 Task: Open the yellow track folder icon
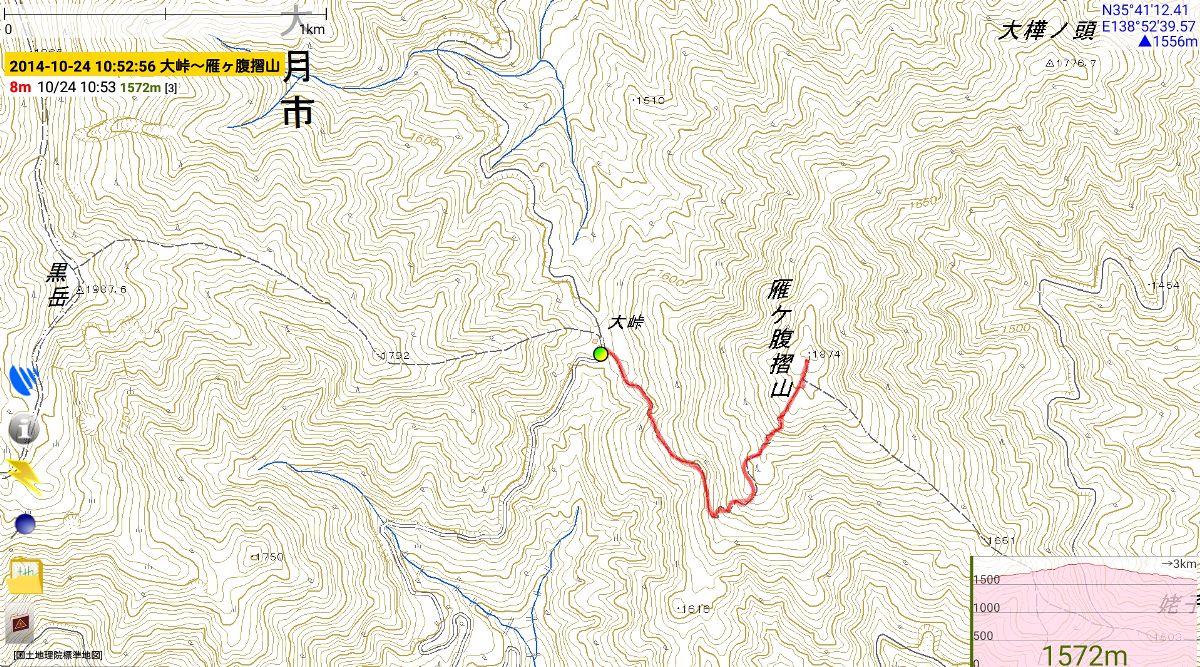[24, 577]
